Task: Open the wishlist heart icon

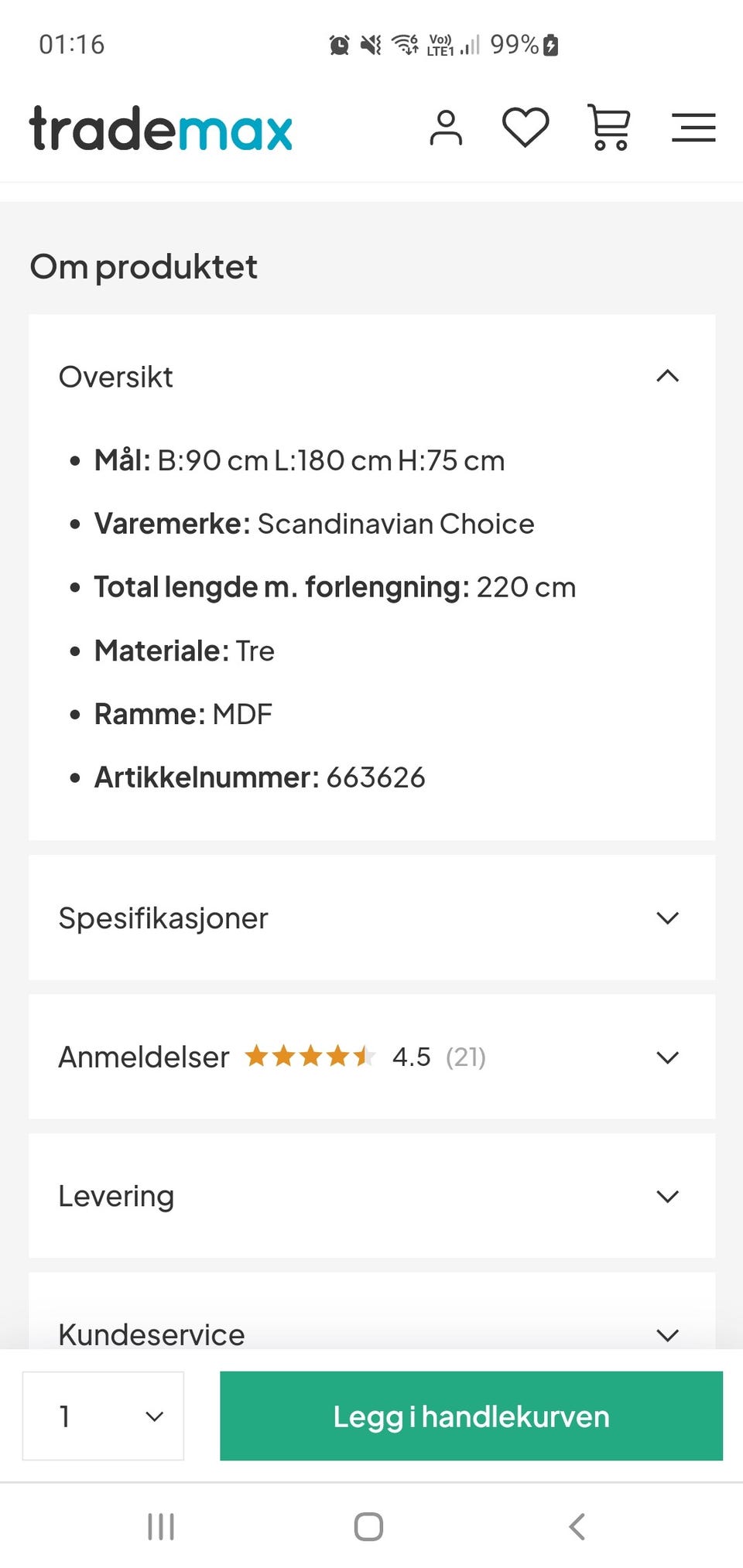Action: tap(525, 128)
